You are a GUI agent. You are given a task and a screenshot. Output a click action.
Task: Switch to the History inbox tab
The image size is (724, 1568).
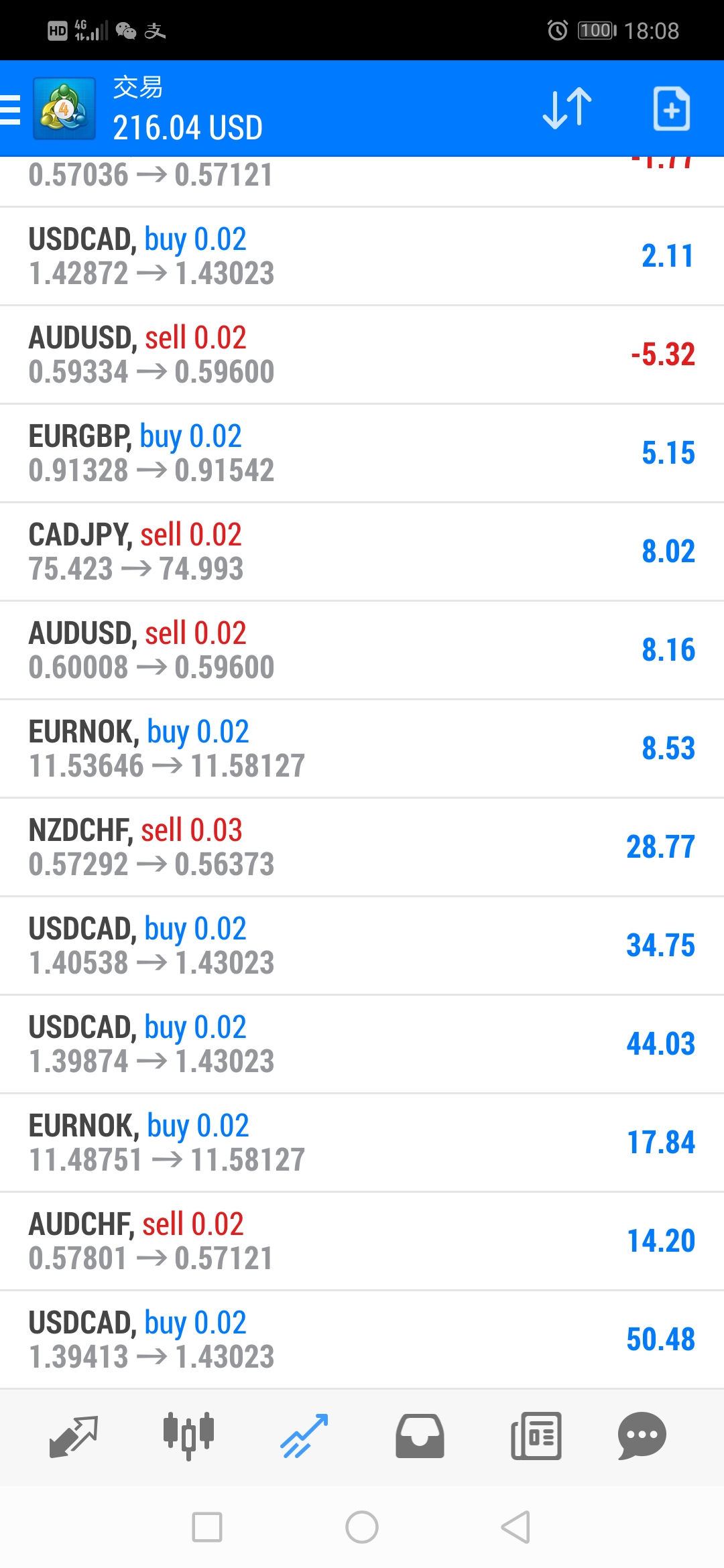click(x=420, y=1436)
